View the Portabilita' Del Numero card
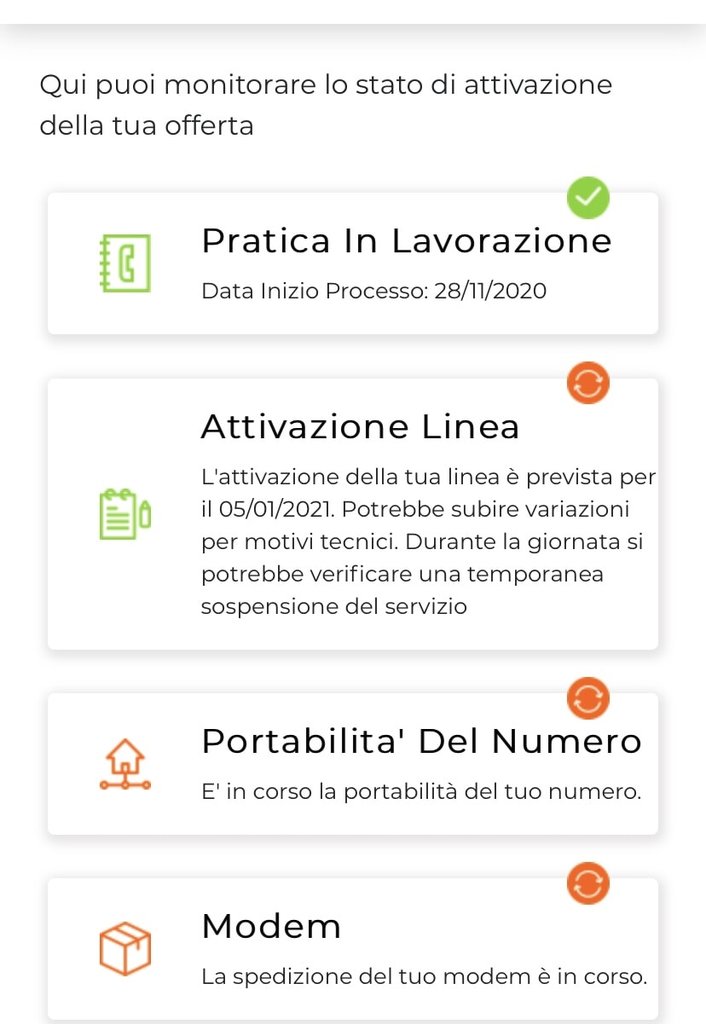This screenshot has width=706, height=1024. pyautogui.click(x=352, y=764)
